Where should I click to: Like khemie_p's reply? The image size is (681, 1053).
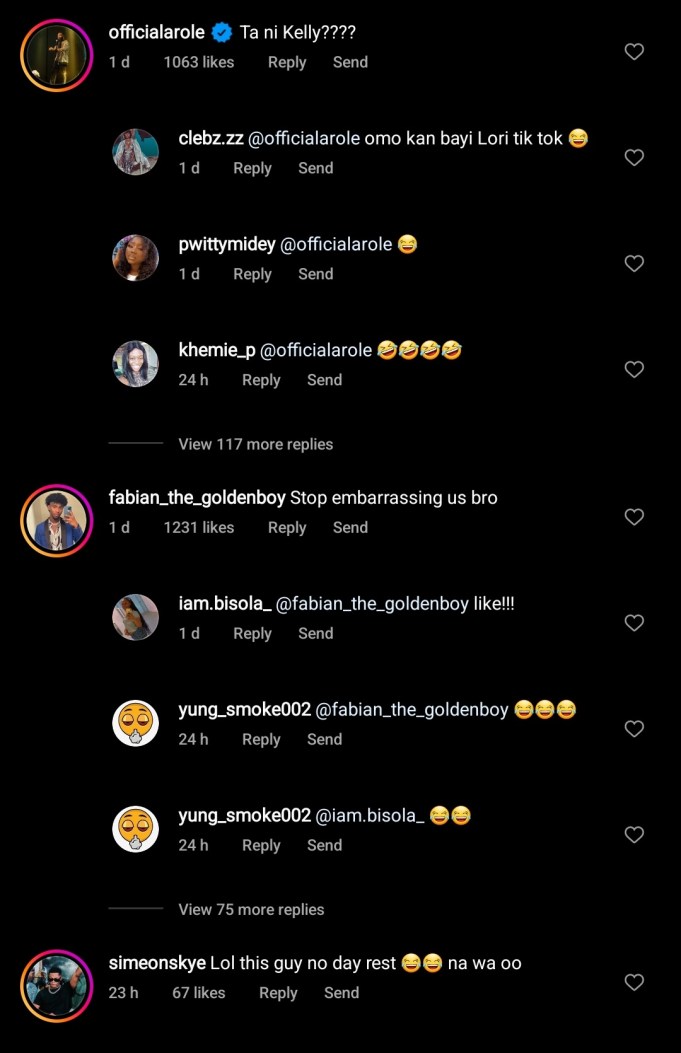[634, 369]
